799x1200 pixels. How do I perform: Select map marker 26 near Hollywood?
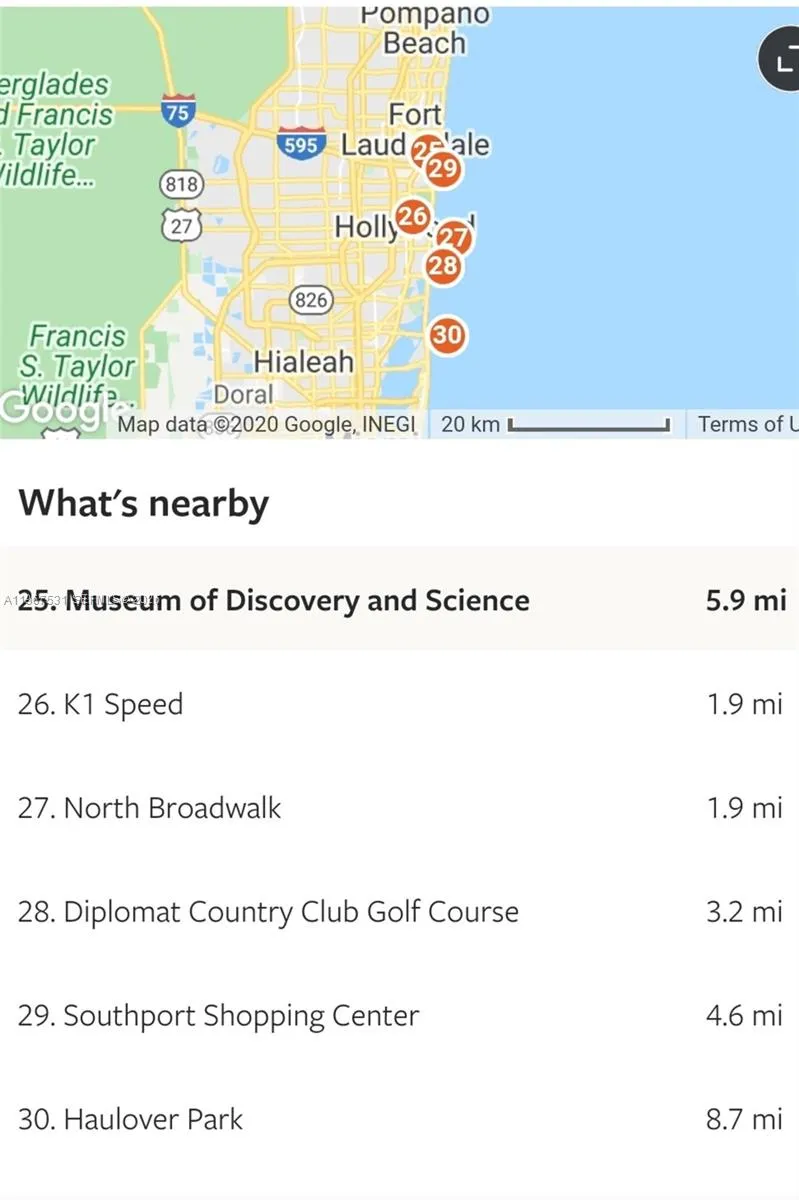[414, 216]
